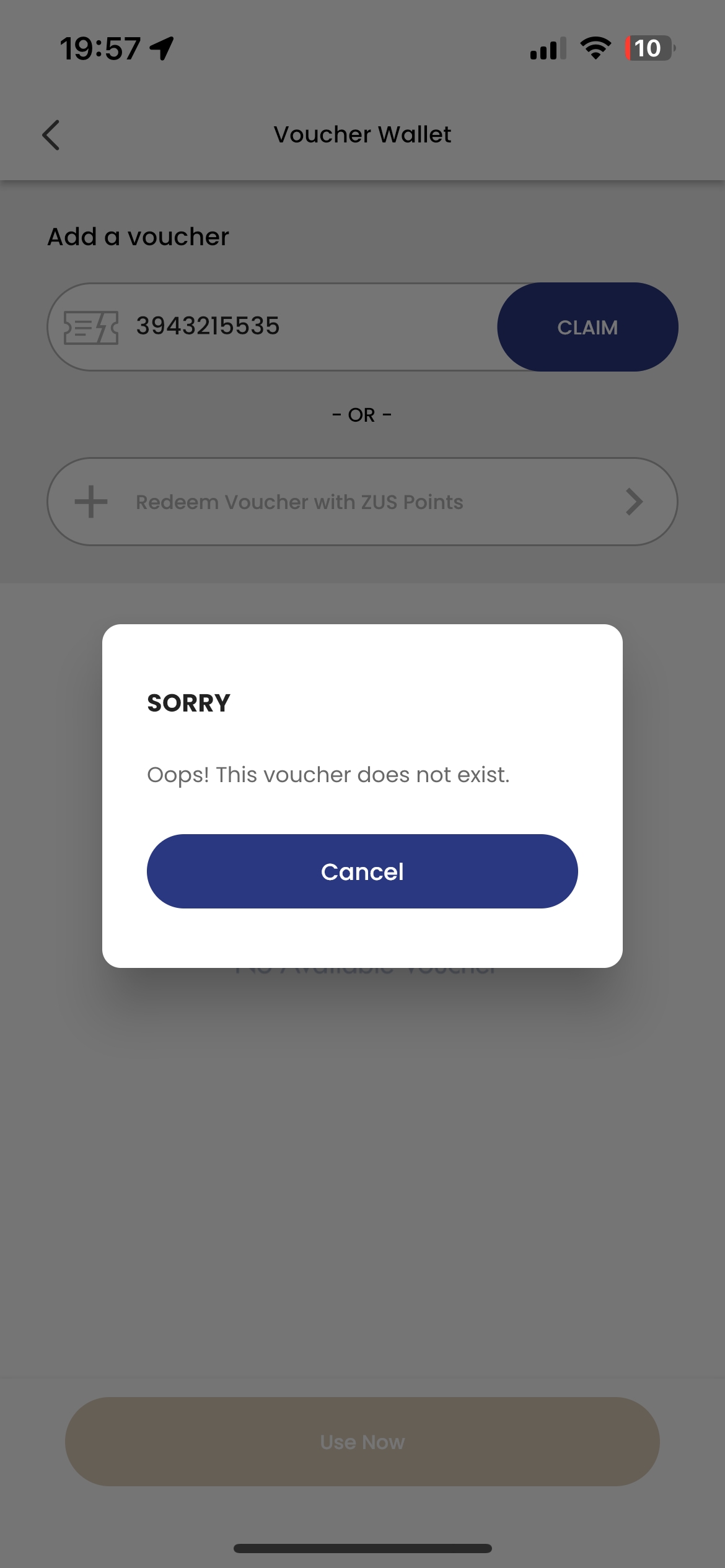Screen dimensions: 725x1568
Task: Tap the Use Now button
Action: point(362,1442)
